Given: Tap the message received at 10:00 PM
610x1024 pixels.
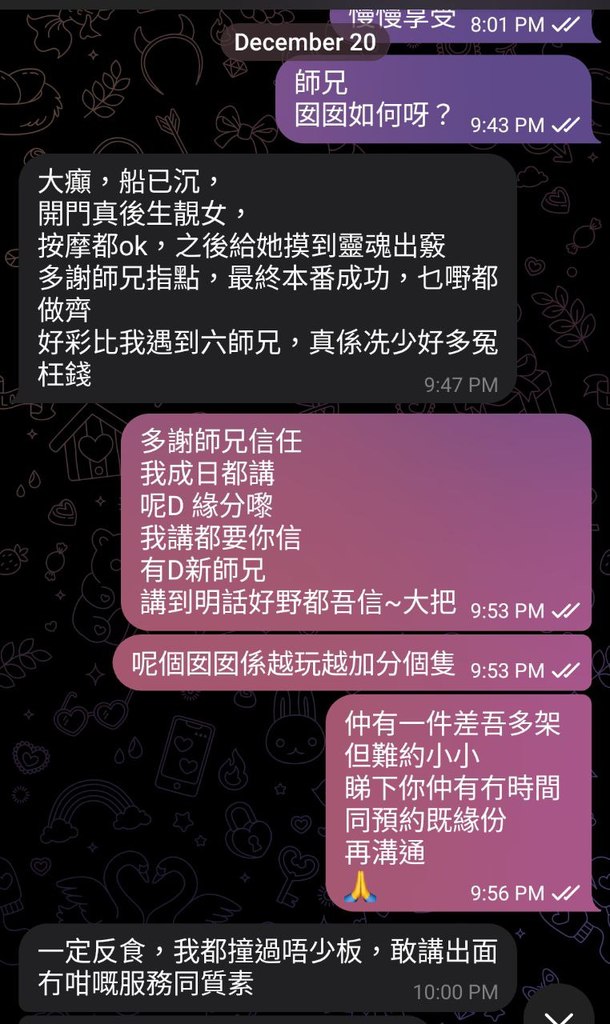Looking at the screenshot, I should [267, 966].
